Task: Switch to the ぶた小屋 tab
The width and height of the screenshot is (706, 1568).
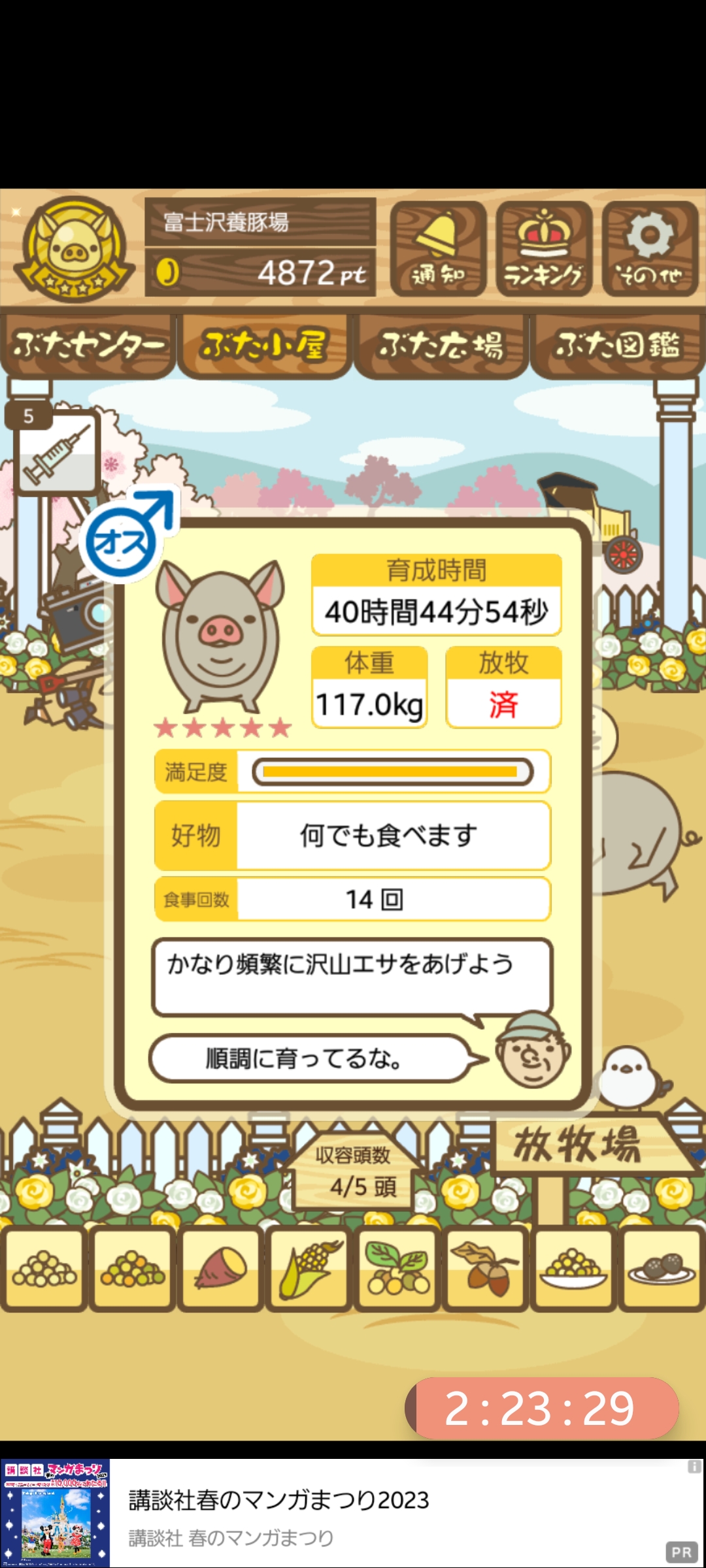Action: click(x=264, y=346)
